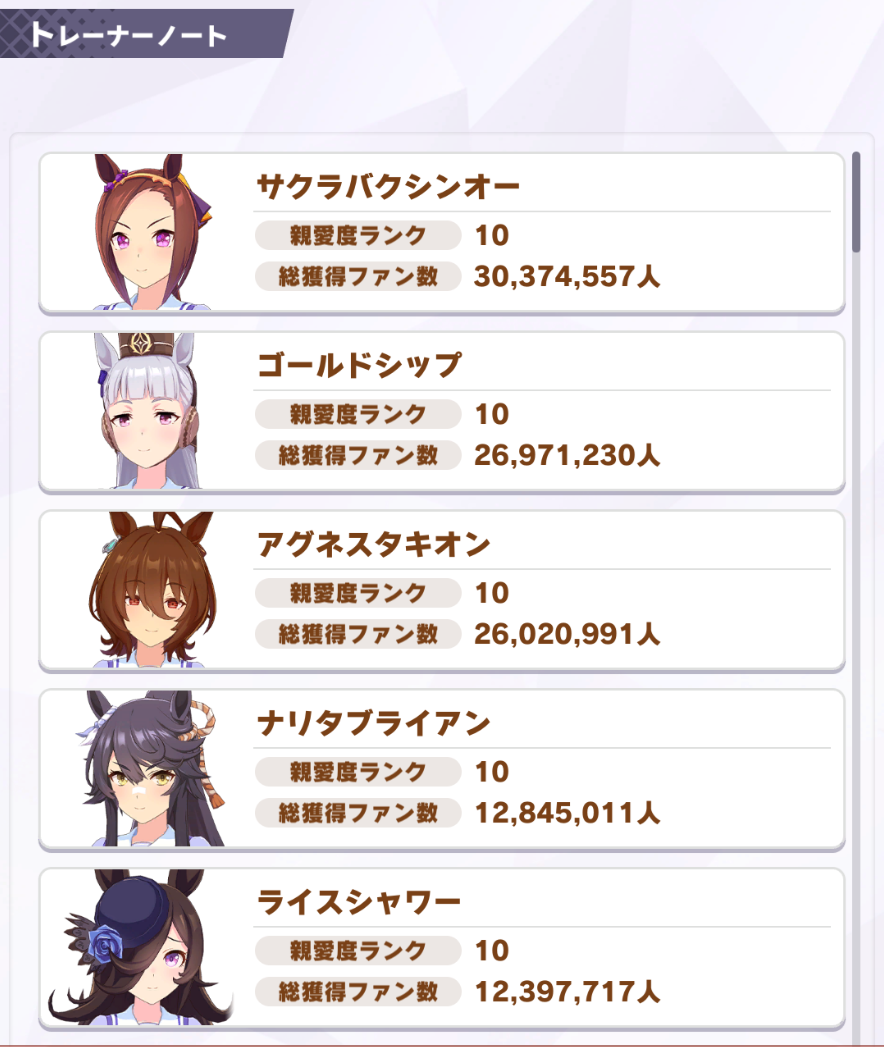This screenshot has height=1047, width=884.
Task: Select the ゴールドシップ card
Action: 441,412
